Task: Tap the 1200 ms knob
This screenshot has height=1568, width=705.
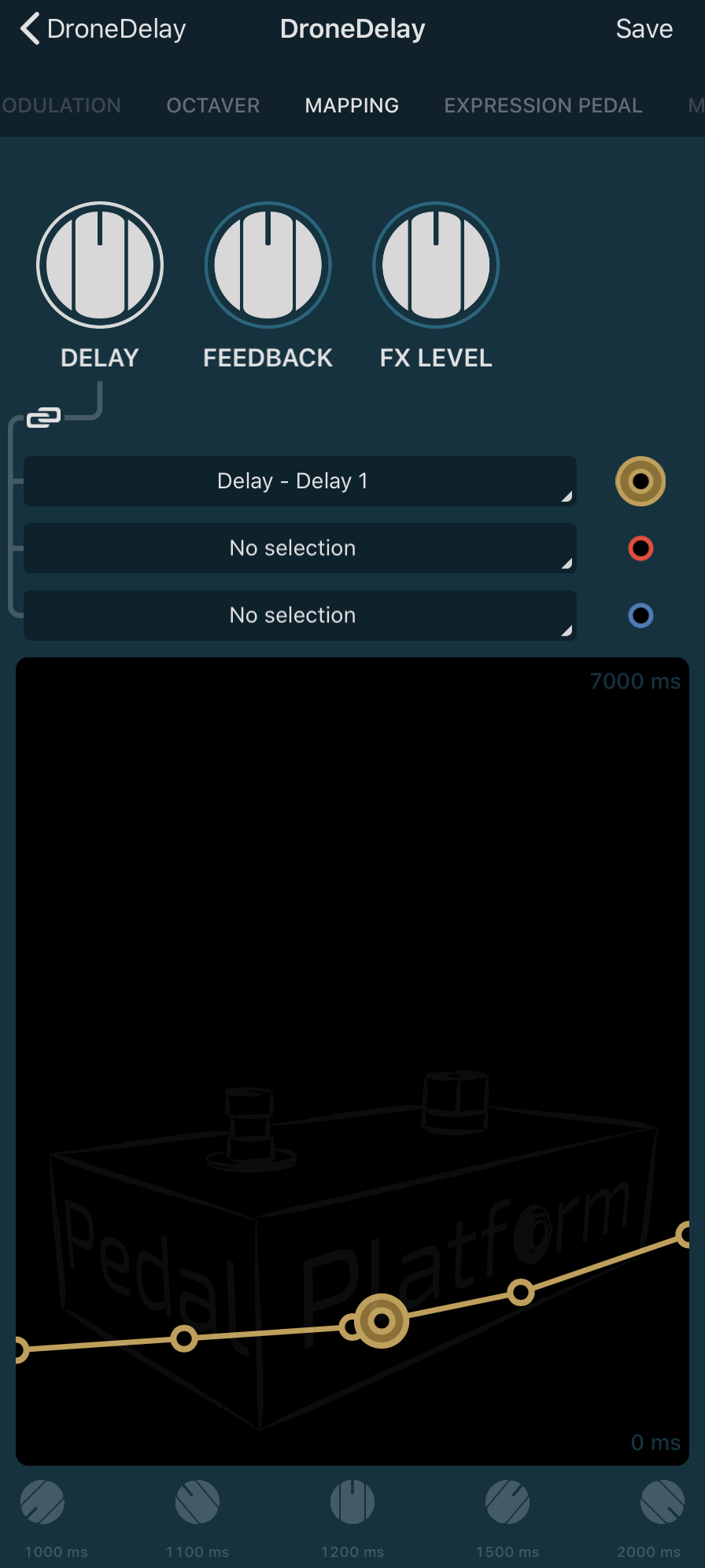Action: (352, 1502)
